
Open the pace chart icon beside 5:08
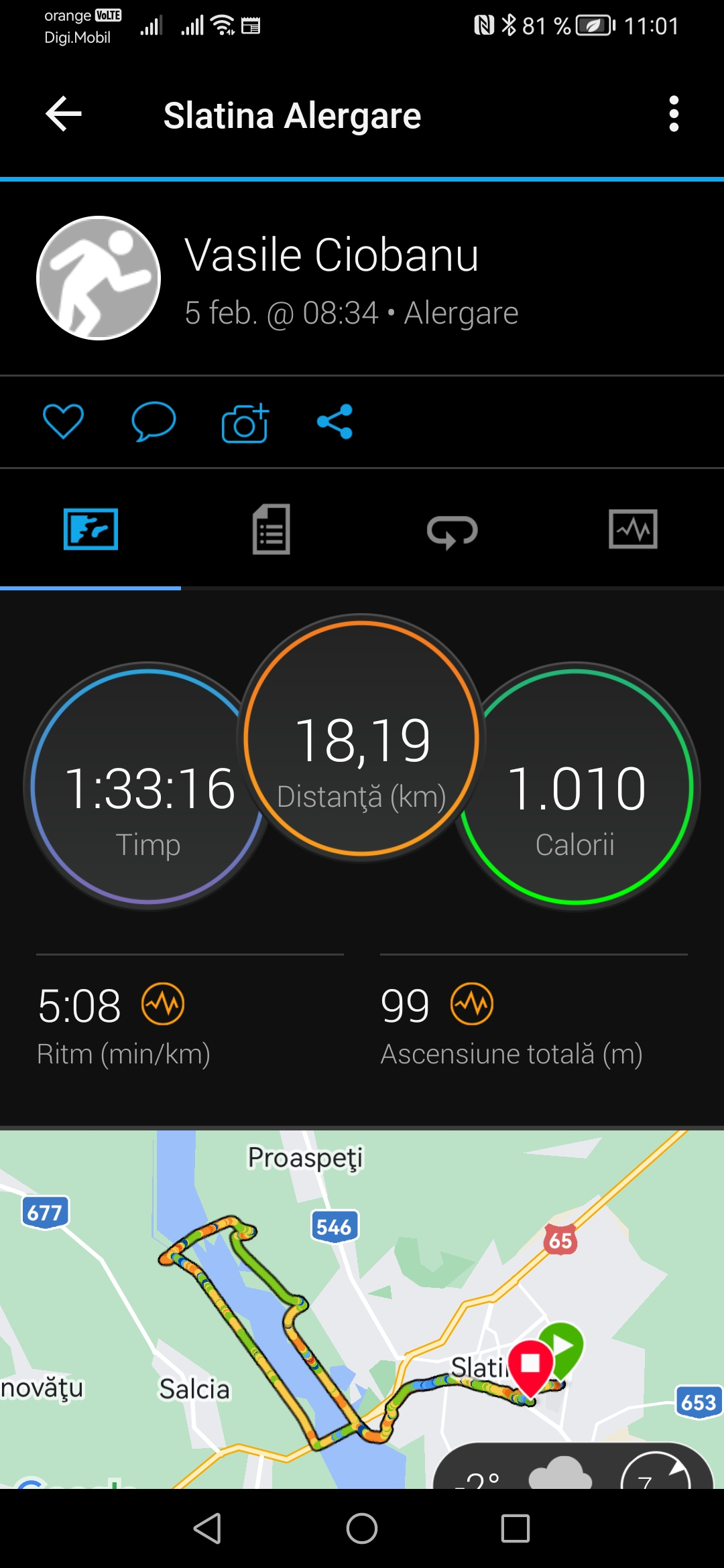coord(163,1004)
